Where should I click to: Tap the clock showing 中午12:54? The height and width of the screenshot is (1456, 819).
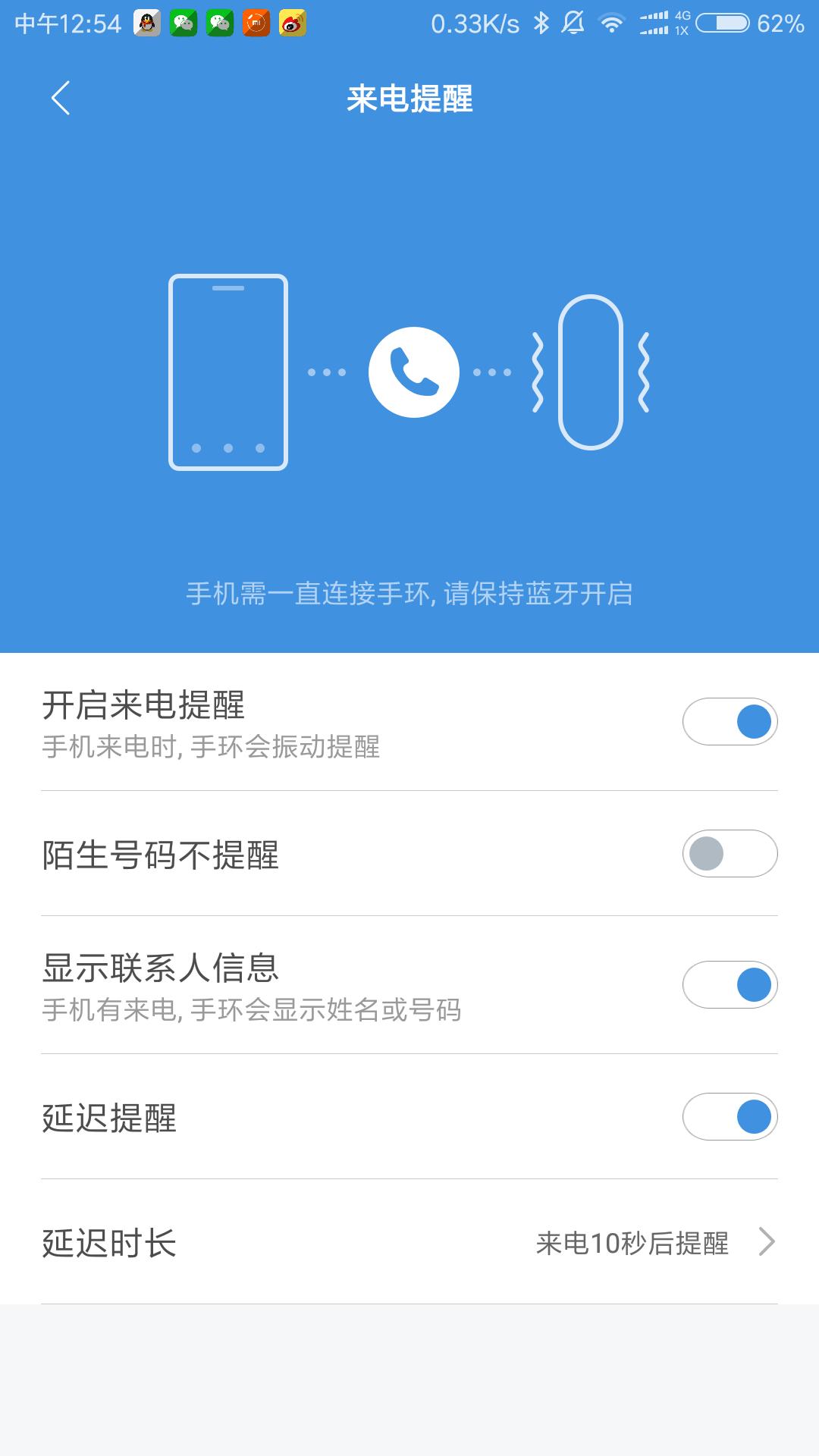[67, 23]
